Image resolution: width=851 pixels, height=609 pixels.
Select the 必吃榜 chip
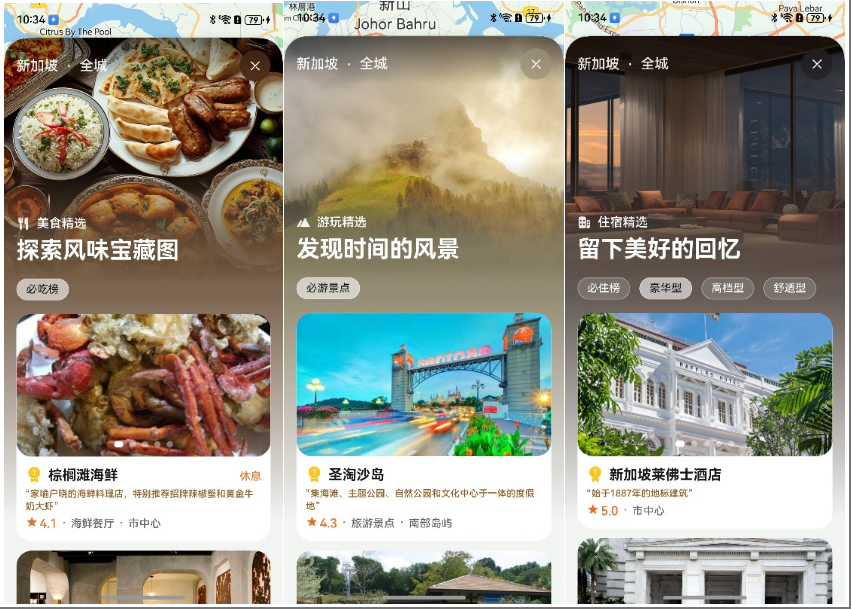[x=43, y=289]
